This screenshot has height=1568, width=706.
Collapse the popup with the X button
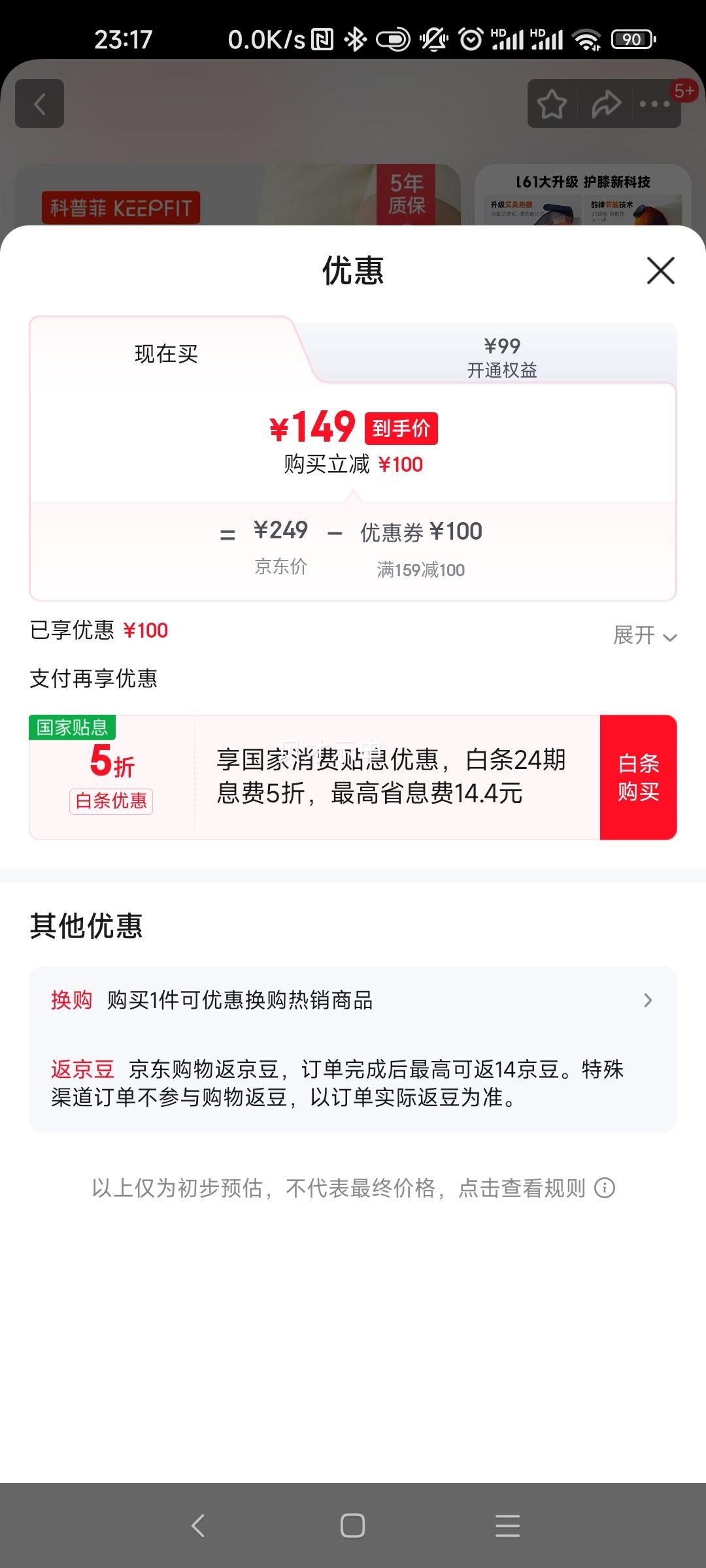660,270
